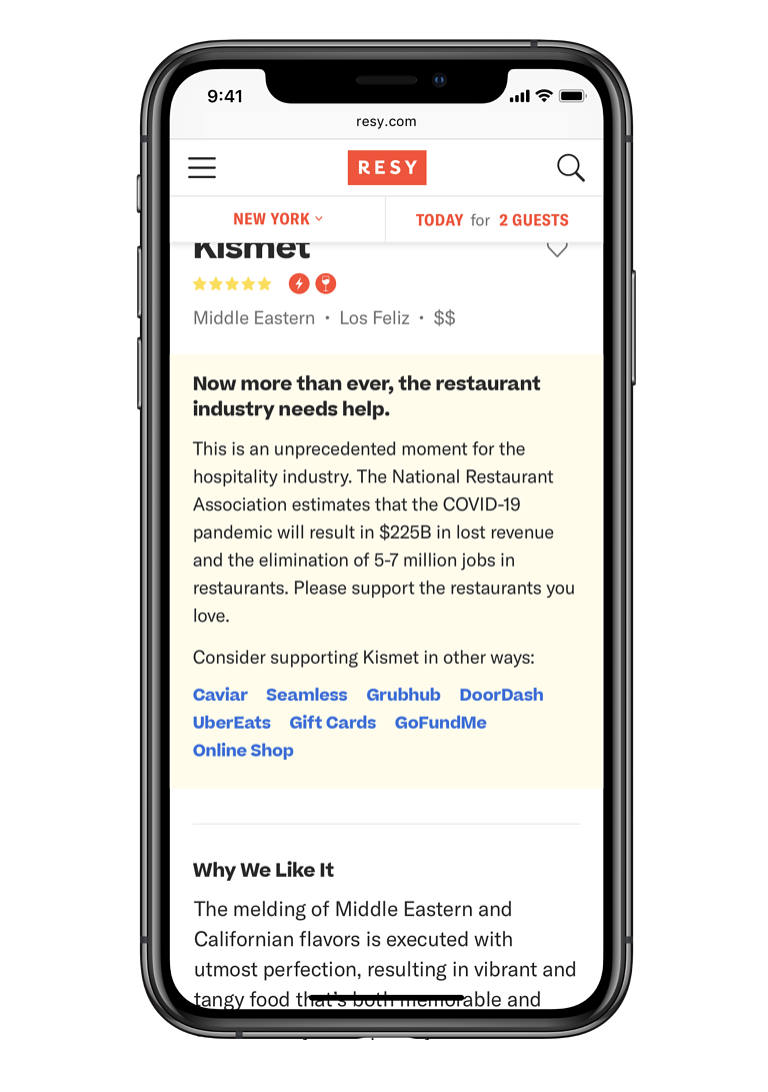Open the Caviar link
This screenshot has width=768, height=1092.
click(220, 695)
